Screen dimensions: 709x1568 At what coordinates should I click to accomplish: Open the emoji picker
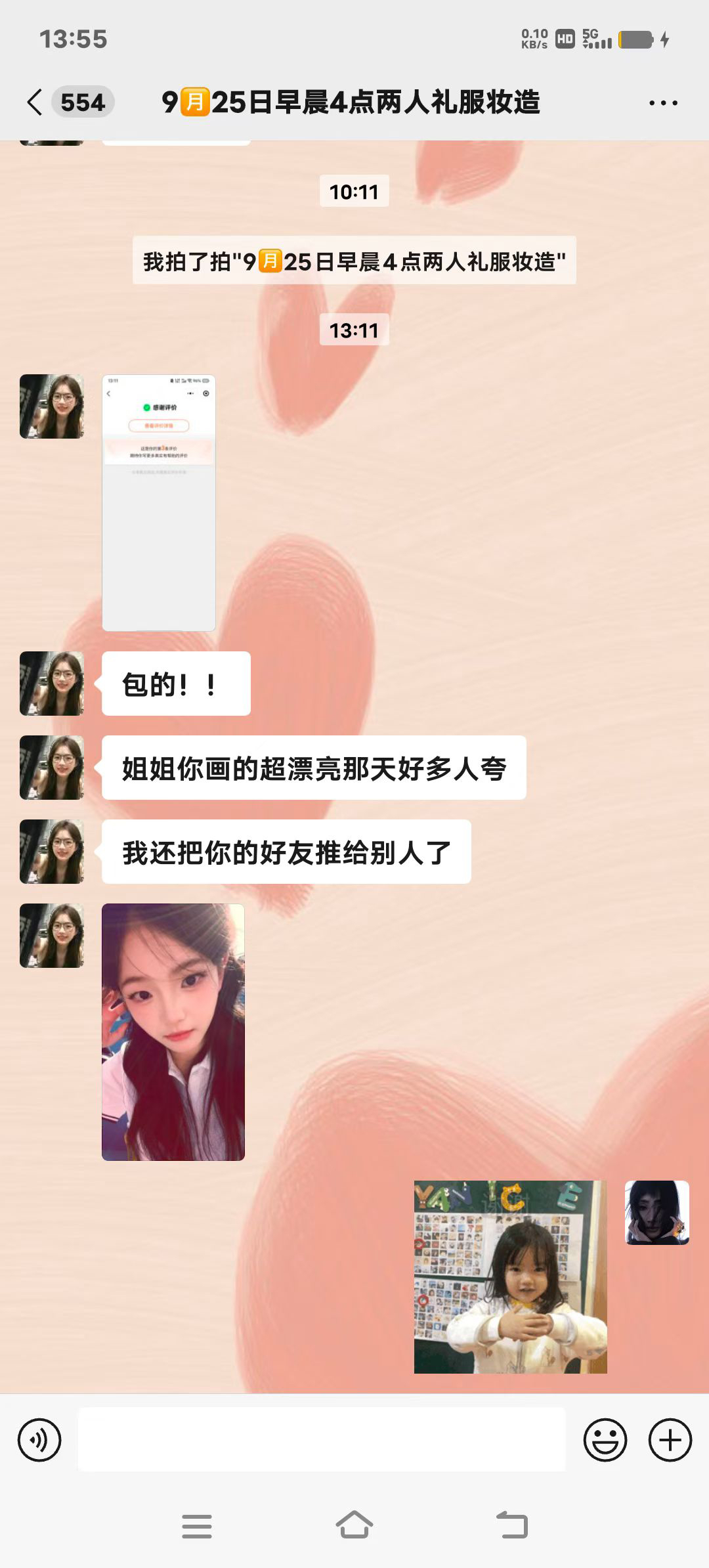click(x=605, y=1440)
